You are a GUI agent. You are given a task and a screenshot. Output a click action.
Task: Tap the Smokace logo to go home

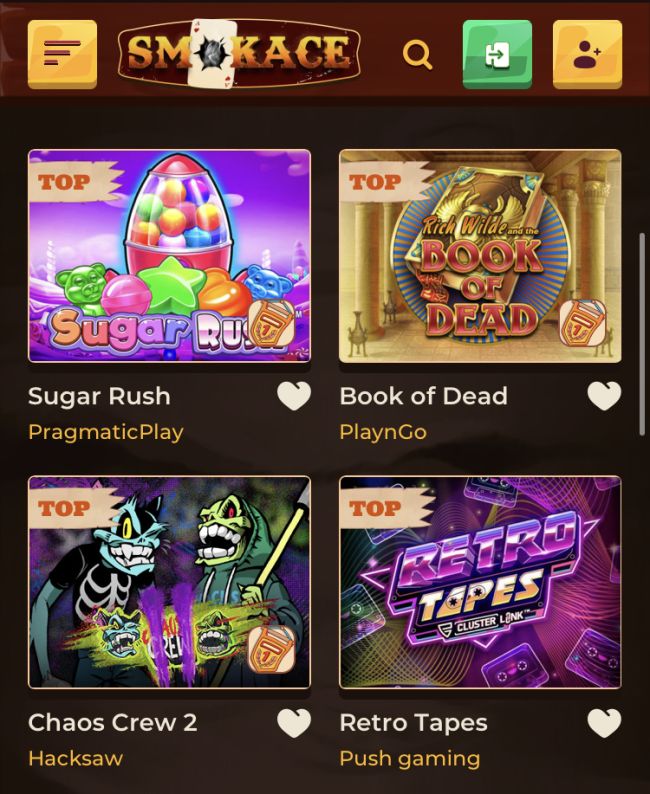point(239,54)
